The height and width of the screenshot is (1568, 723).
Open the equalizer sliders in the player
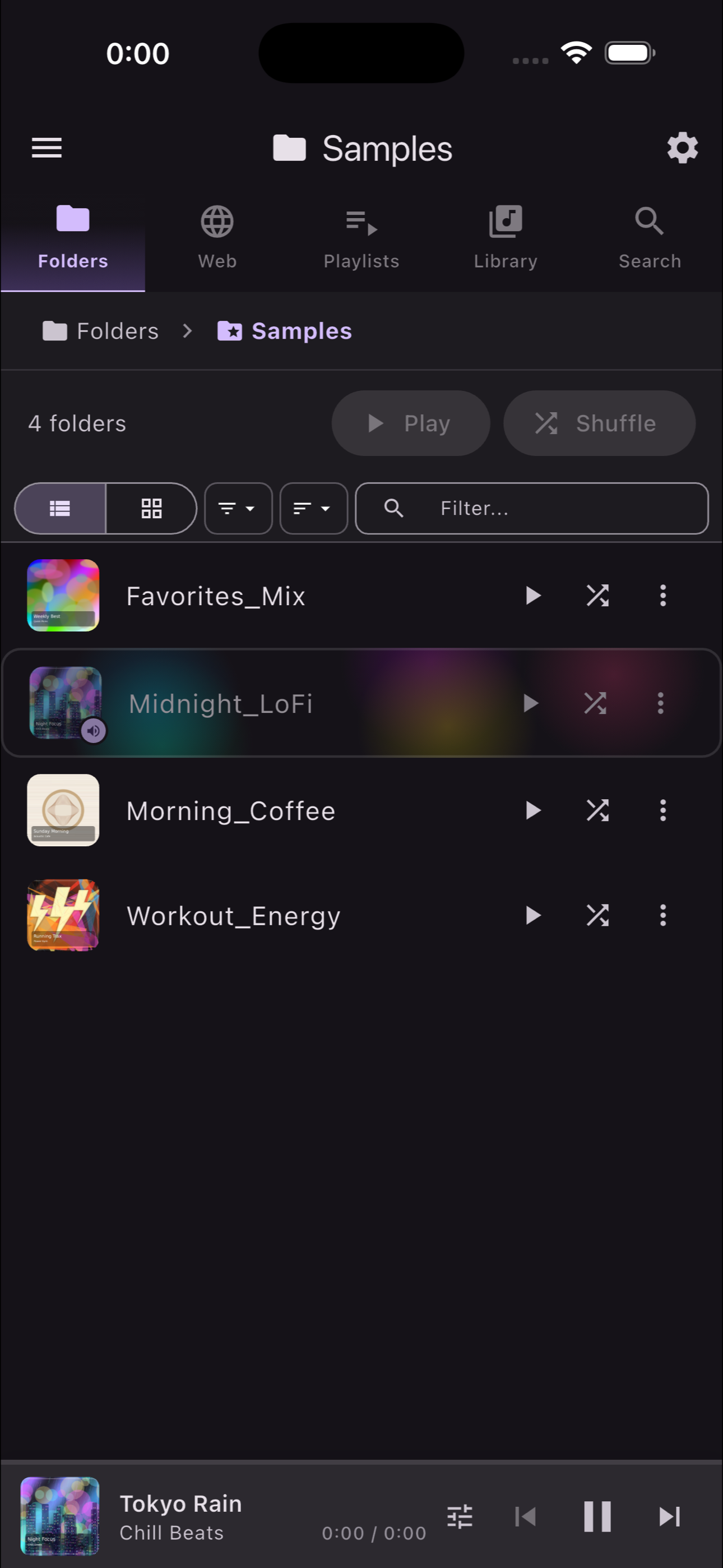[460, 1516]
